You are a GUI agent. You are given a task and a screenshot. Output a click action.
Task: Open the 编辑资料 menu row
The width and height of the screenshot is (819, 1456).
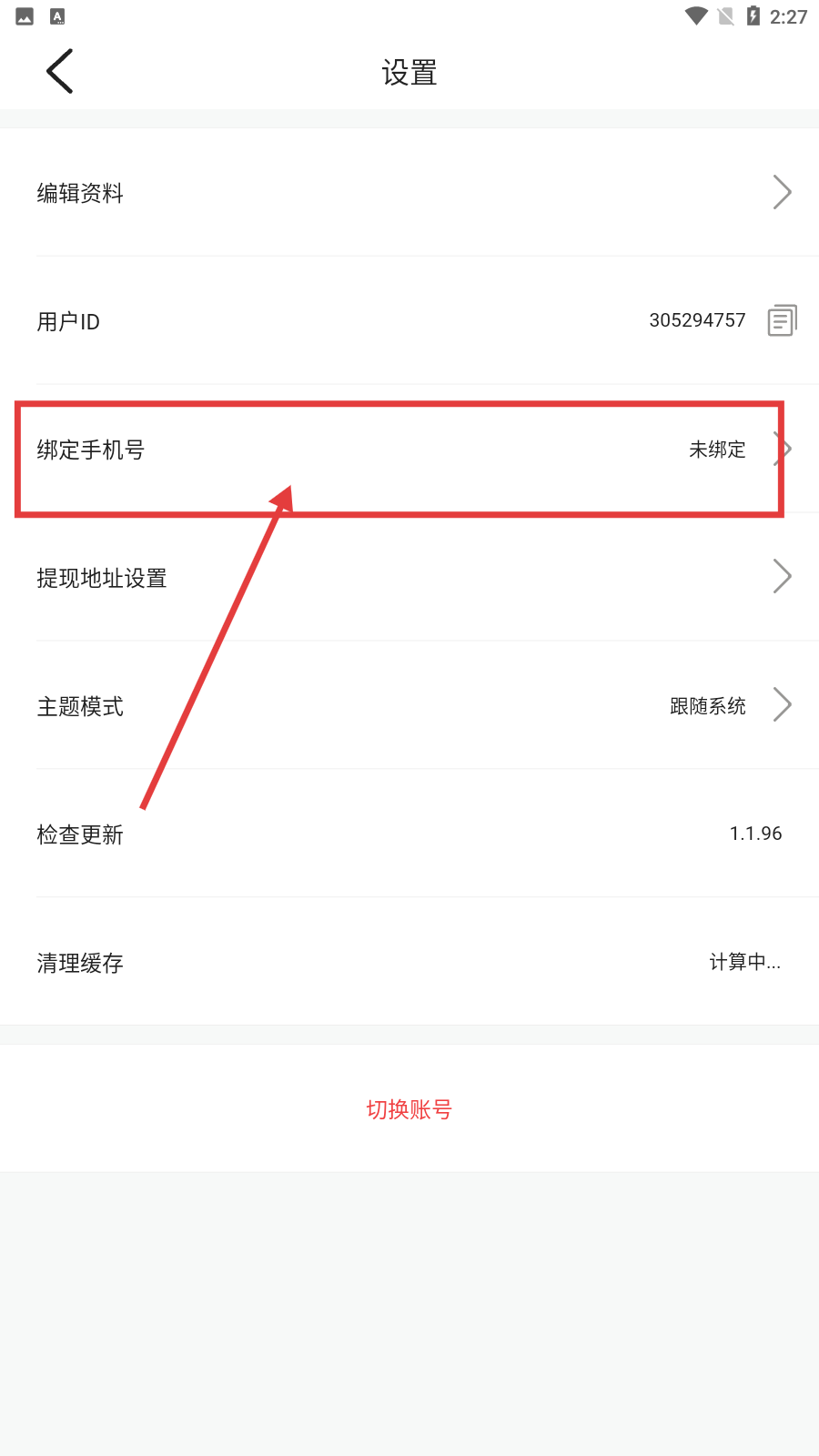80,193
